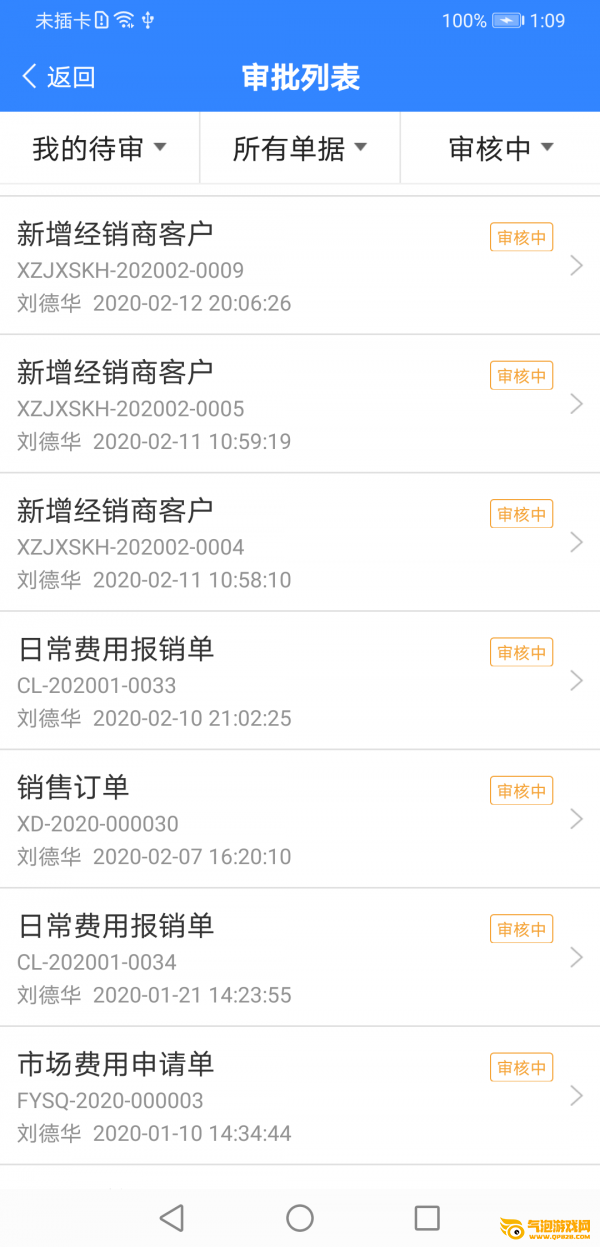
Task: Expand the 我的待审 filter dropdown
Action: [x=99, y=149]
